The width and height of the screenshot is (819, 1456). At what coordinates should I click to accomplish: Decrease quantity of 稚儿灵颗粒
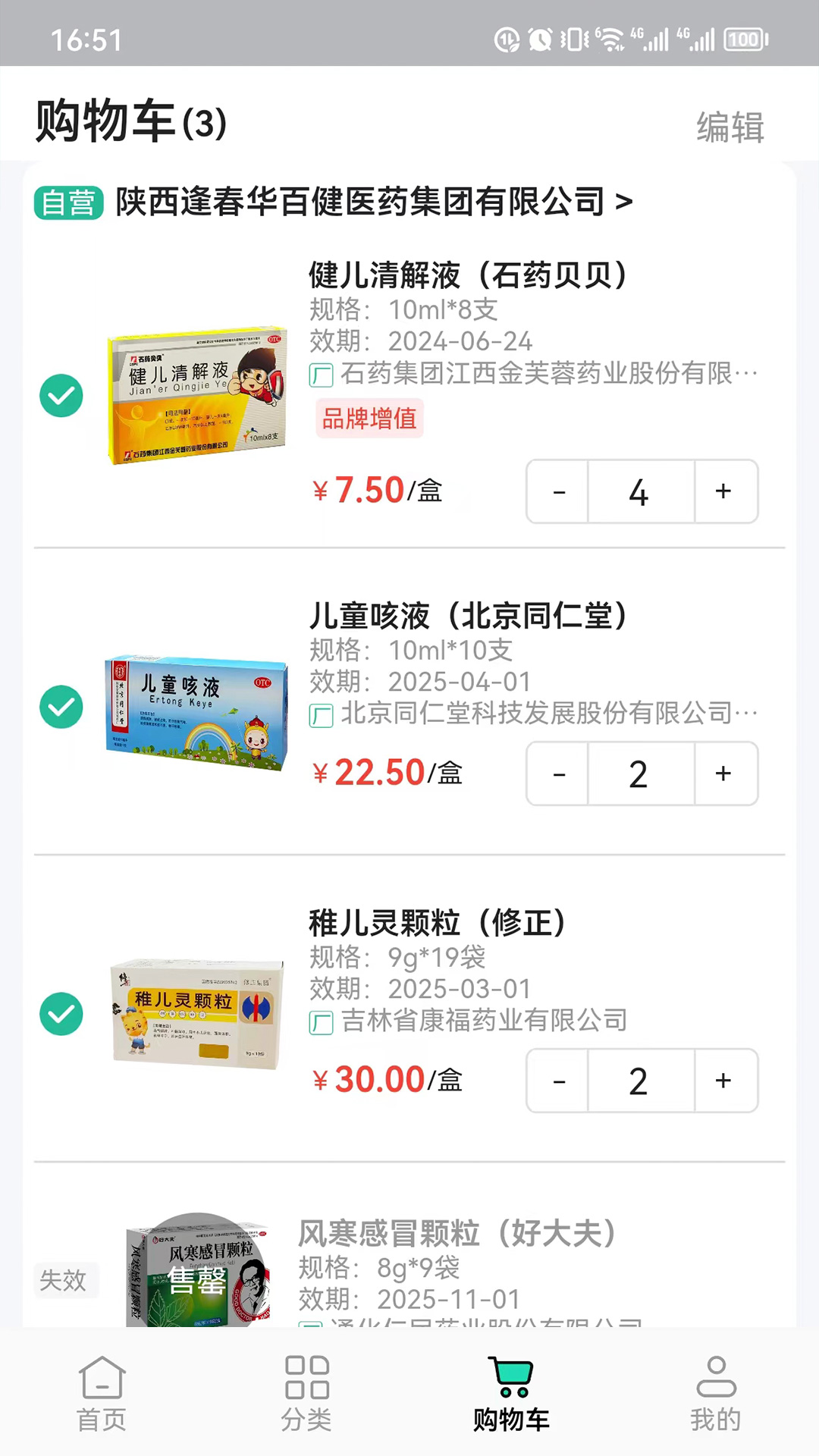click(x=559, y=1081)
